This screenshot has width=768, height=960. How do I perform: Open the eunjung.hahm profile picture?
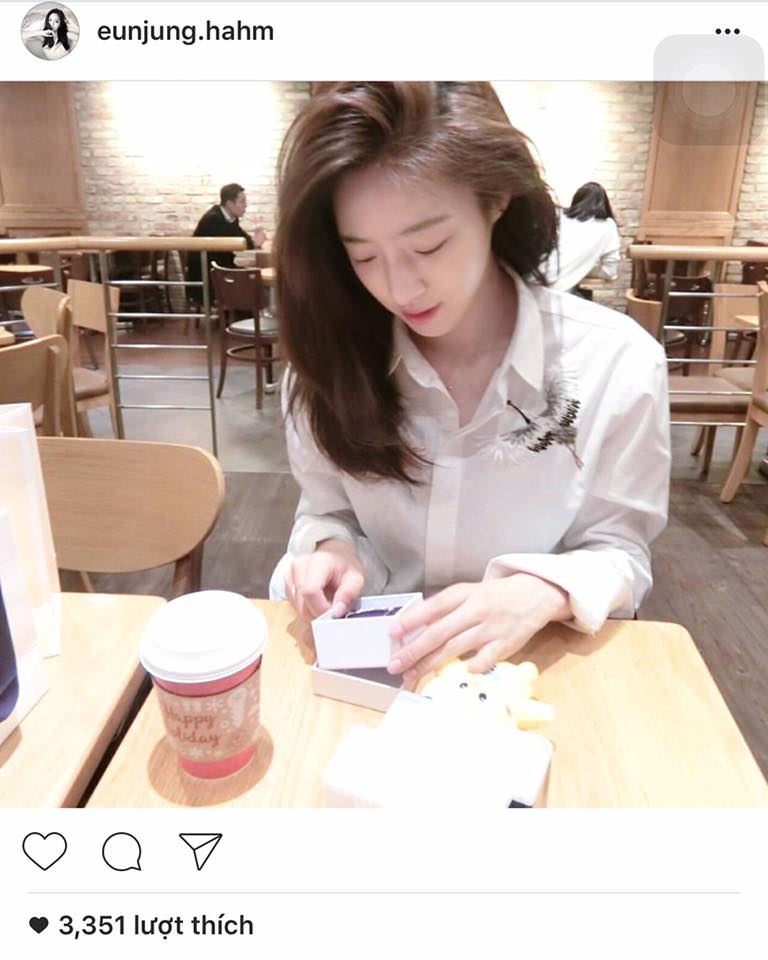pos(50,31)
